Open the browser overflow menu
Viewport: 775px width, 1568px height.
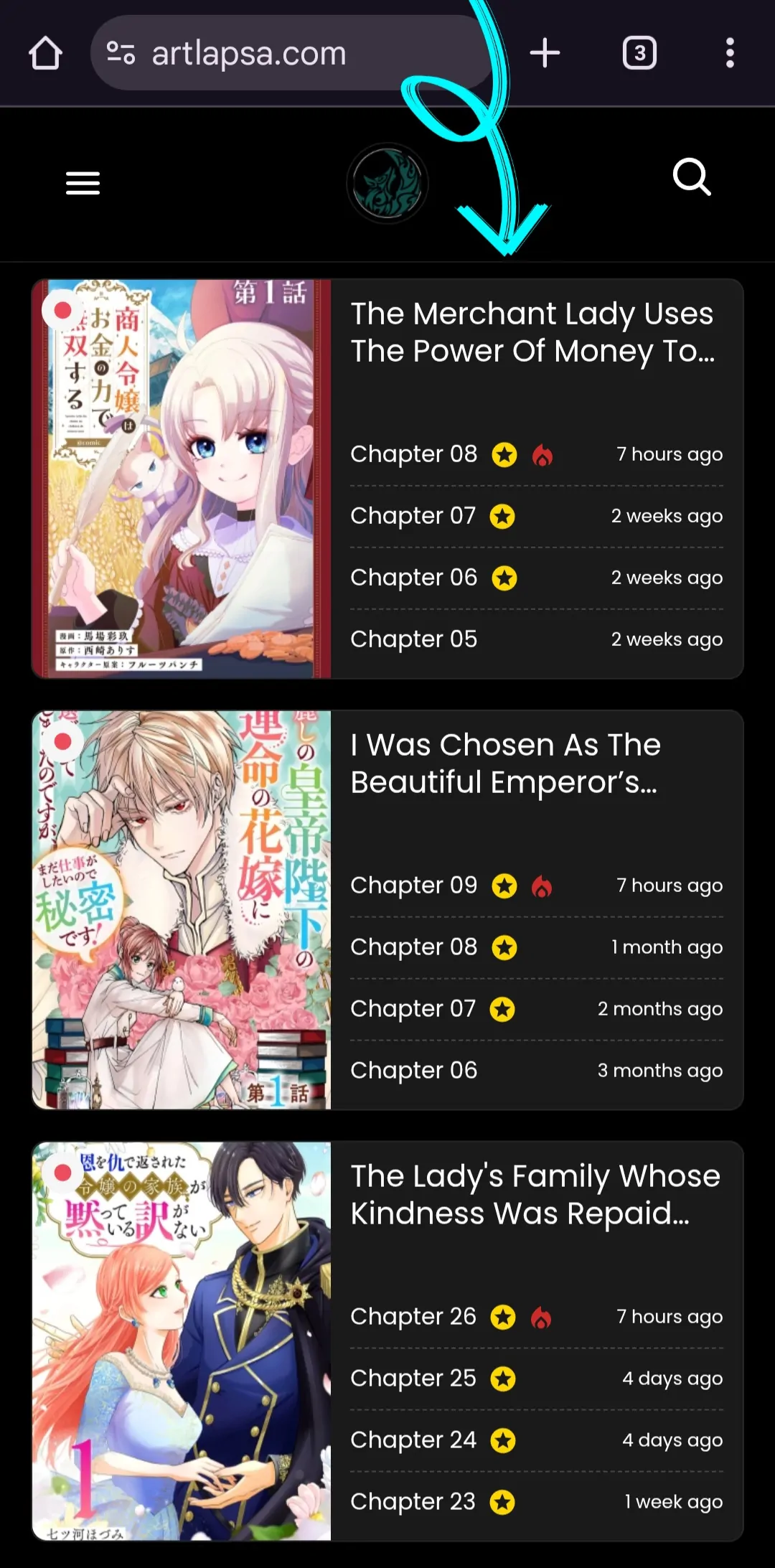pos(730,53)
